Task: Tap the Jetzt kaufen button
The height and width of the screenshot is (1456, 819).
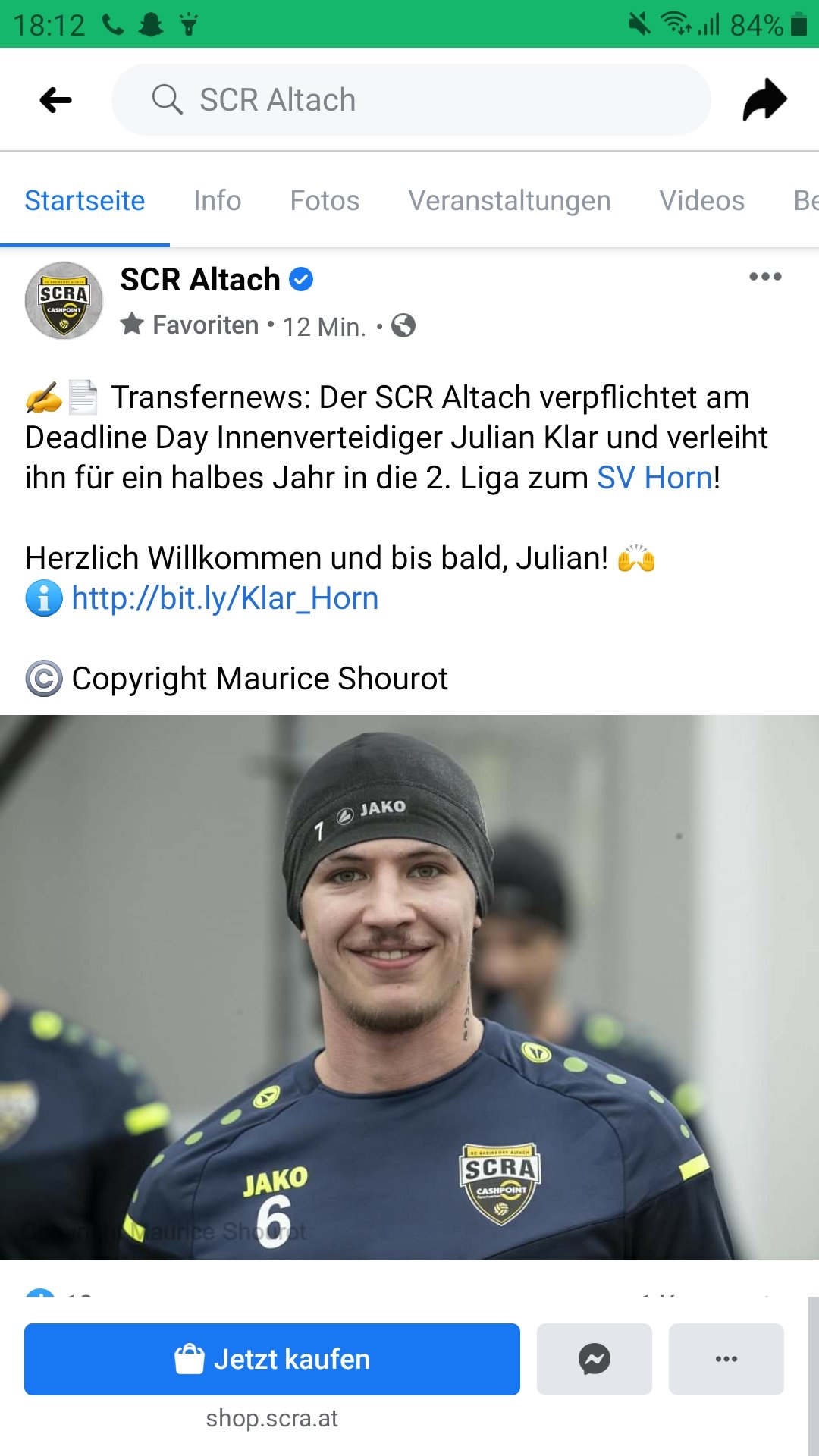Action: (x=272, y=1359)
